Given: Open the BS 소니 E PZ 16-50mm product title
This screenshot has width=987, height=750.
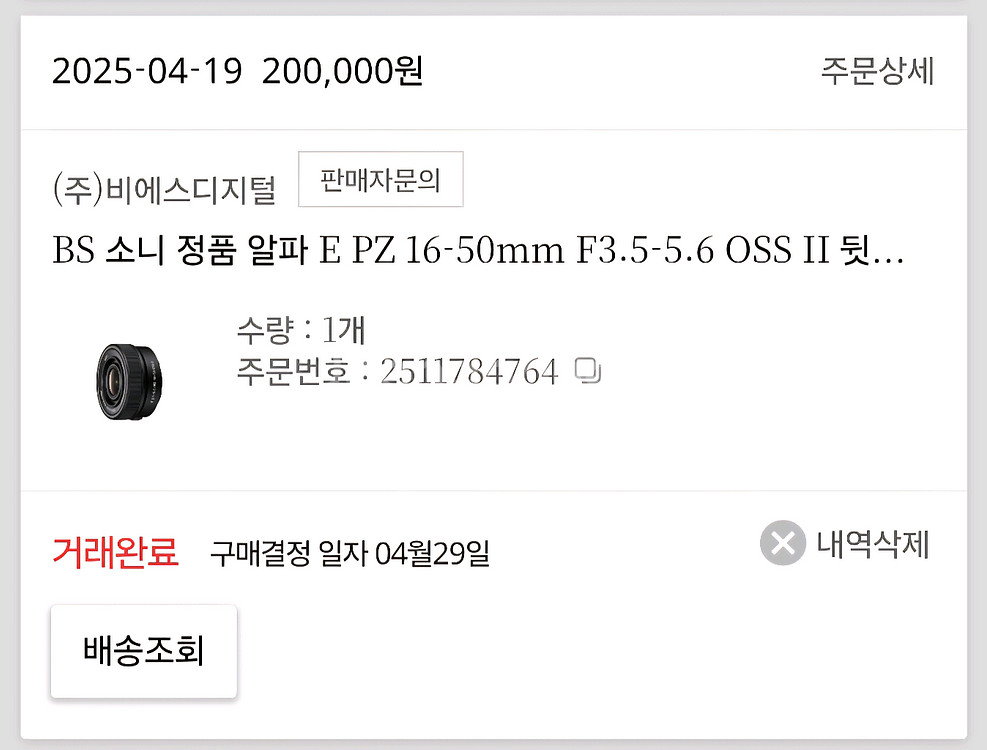Looking at the screenshot, I should [477, 251].
